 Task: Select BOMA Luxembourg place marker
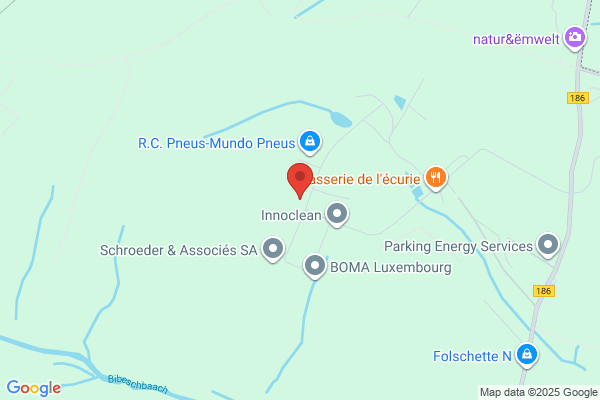coord(315,266)
